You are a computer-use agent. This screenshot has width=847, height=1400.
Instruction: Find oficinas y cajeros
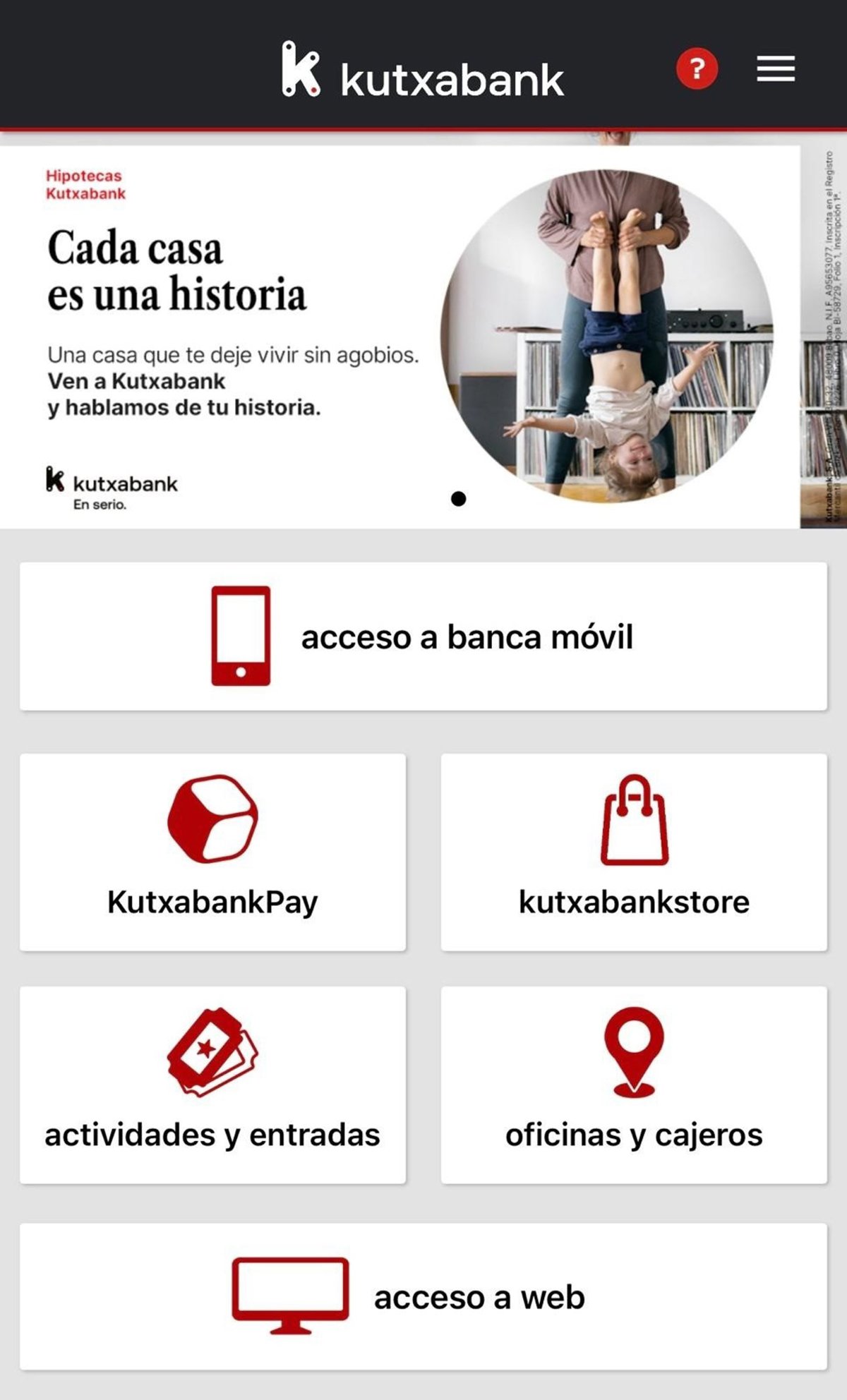click(634, 1085)
